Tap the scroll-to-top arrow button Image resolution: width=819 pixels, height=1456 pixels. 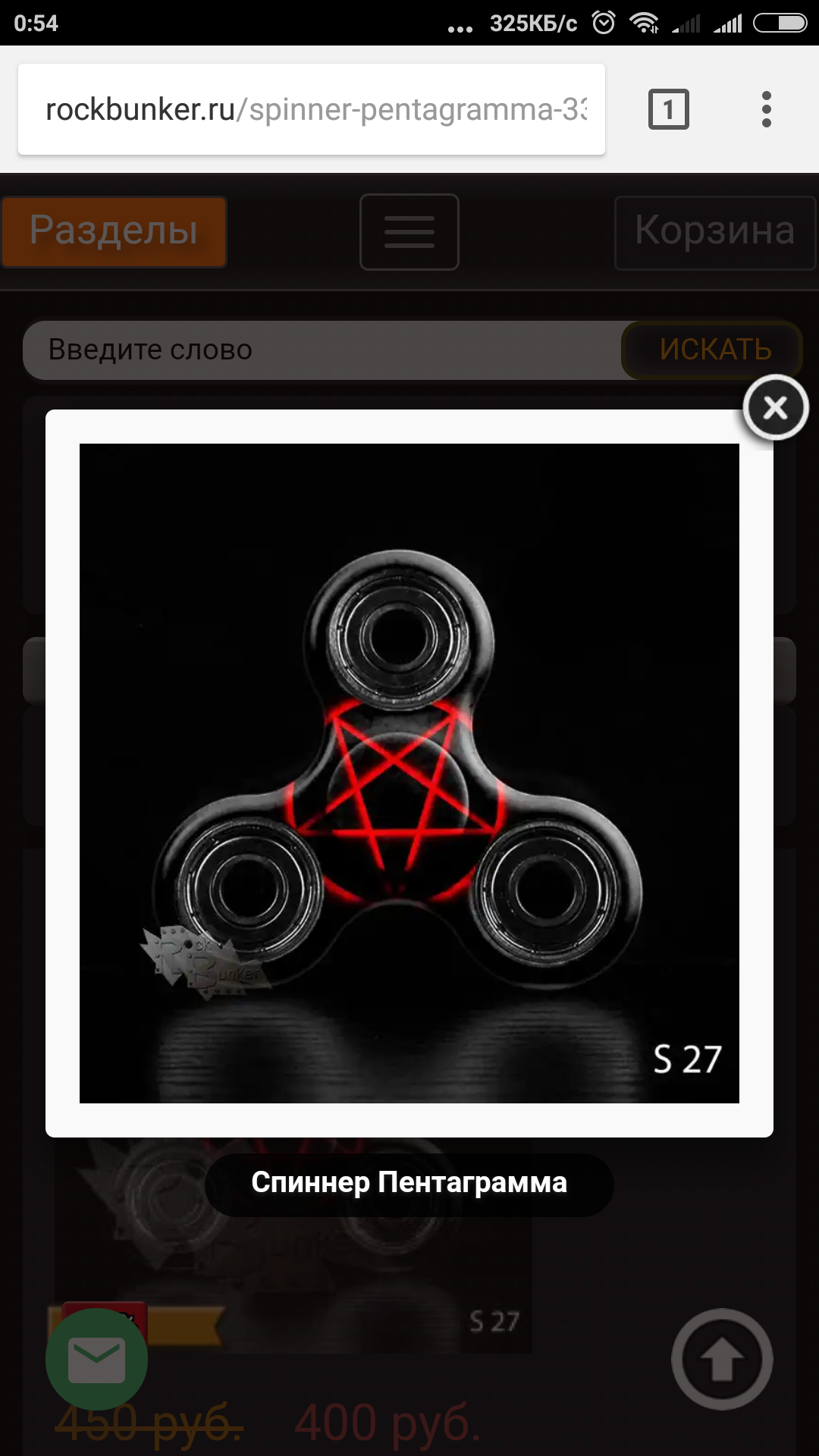tap(721, 1360)
